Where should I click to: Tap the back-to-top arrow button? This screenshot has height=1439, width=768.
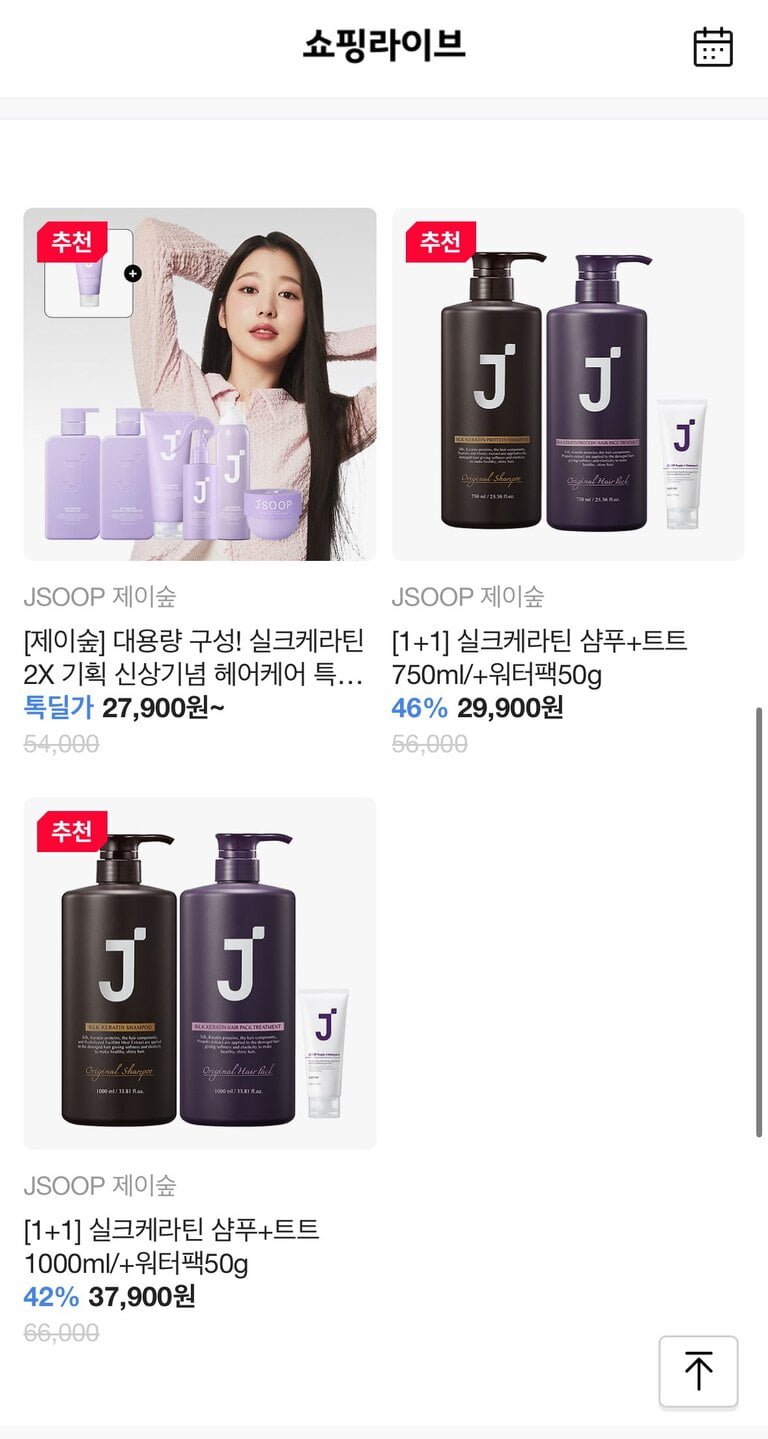tap(698, 1371)
